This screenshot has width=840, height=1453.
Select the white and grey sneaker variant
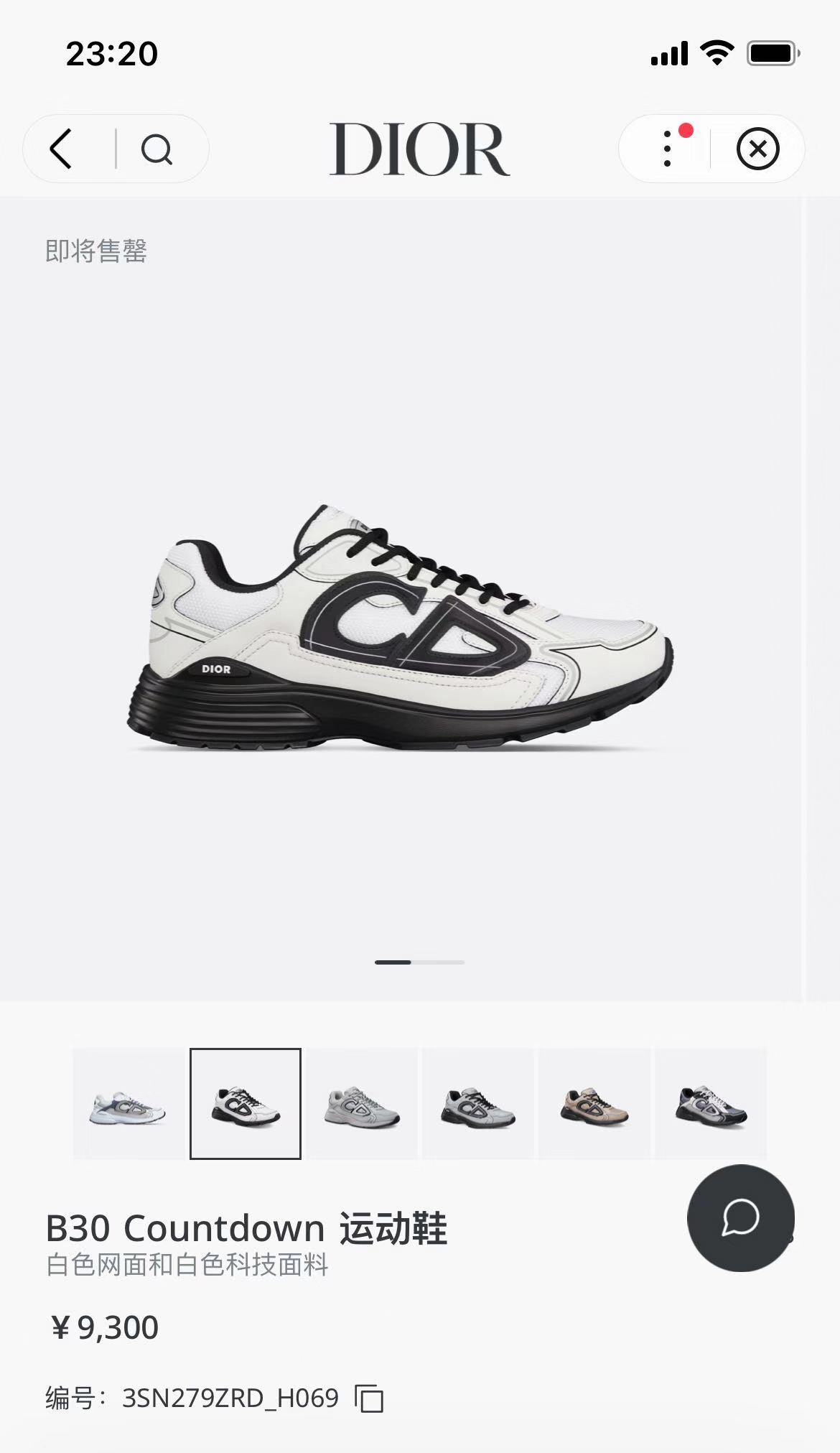click(129, 1104)
